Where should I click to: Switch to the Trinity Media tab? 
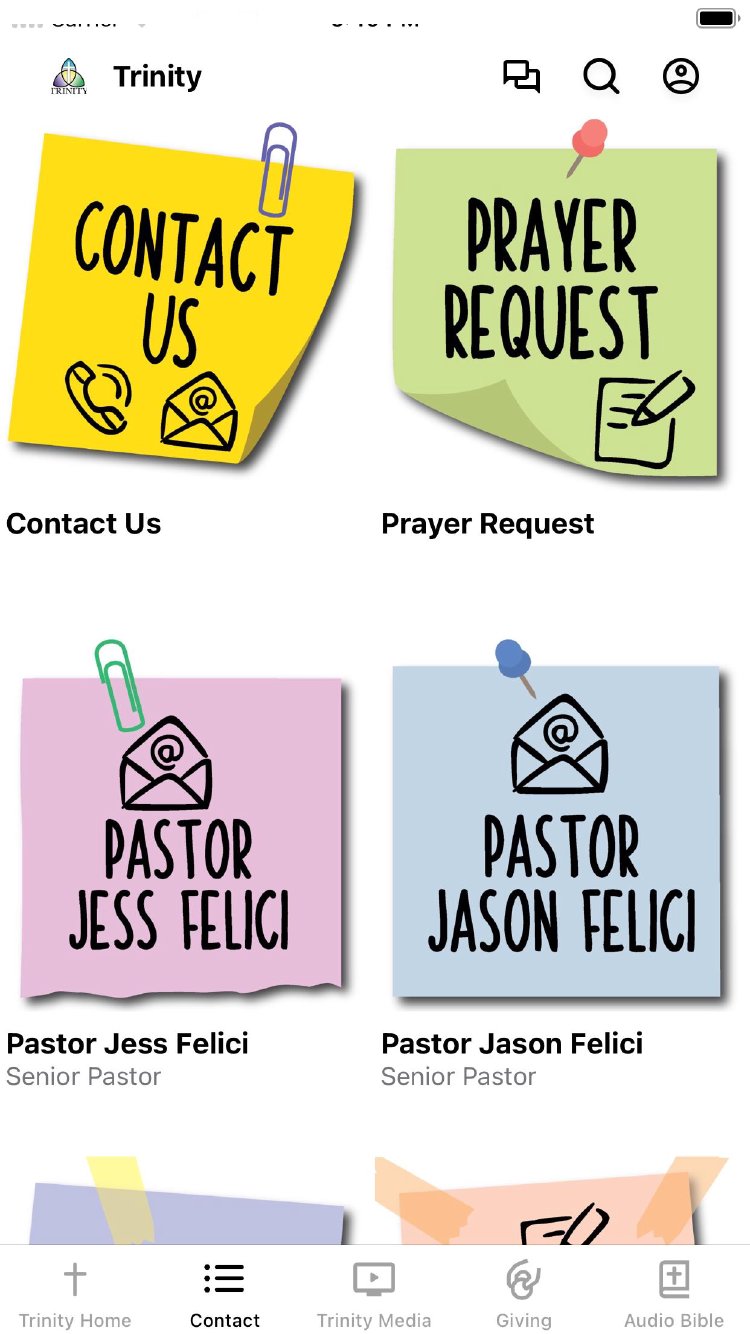pos(374,1294)
